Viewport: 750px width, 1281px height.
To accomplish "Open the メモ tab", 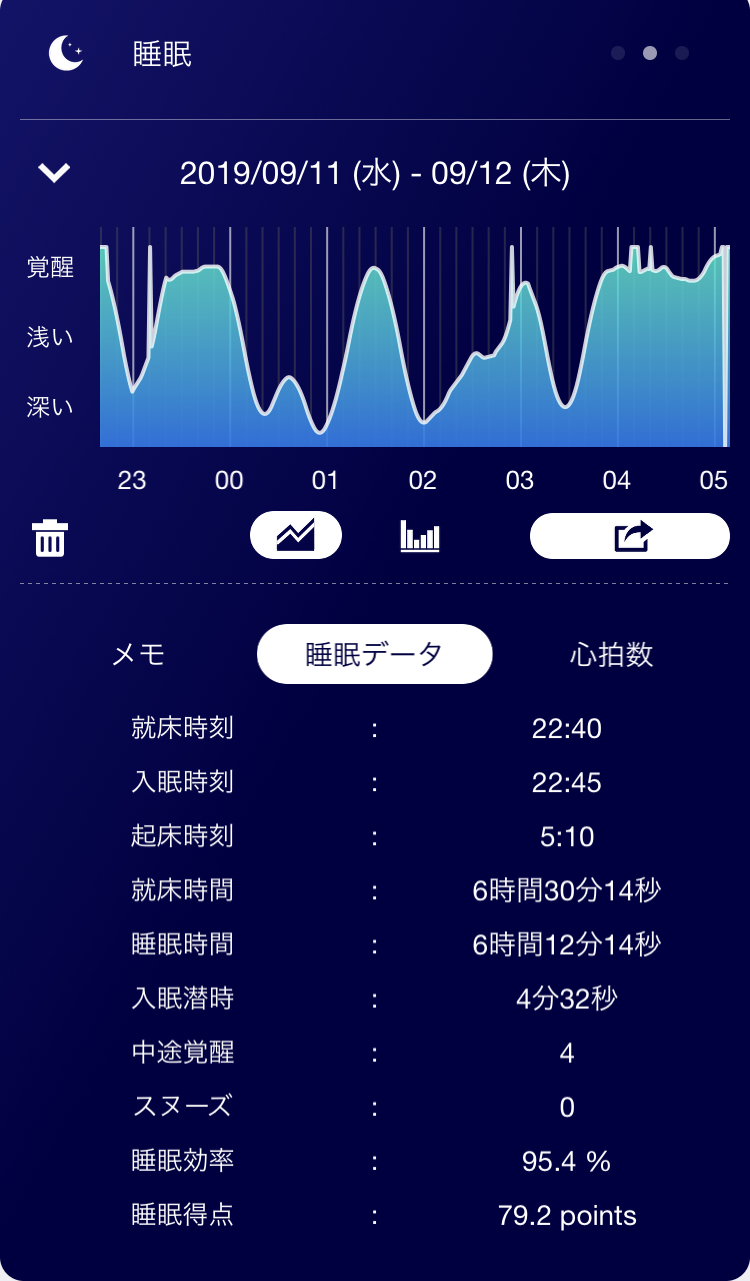I will pos(139,655).
